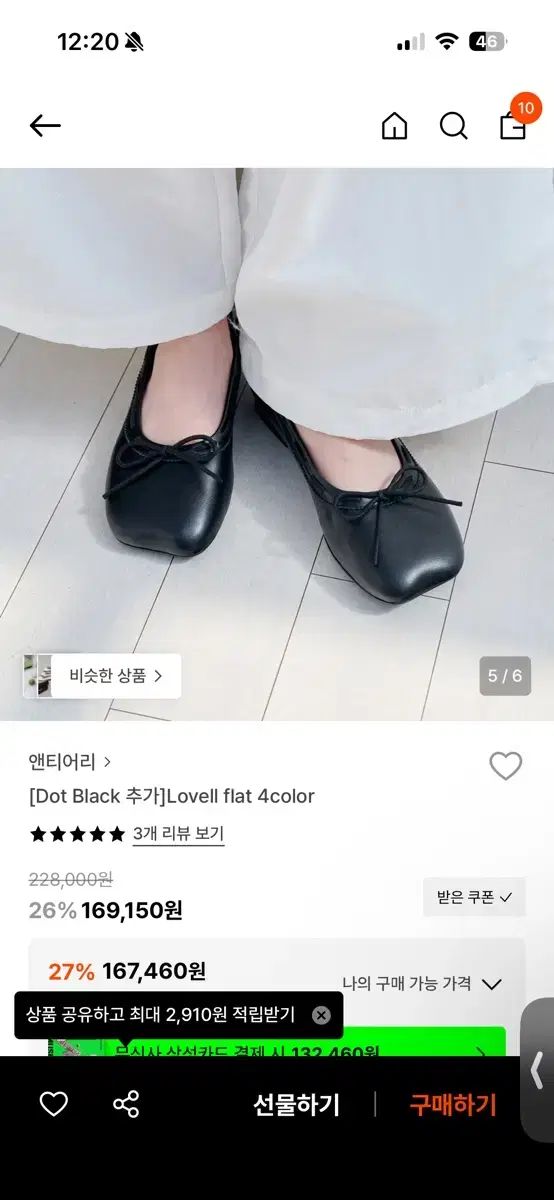Dismiss the 상품 공유하고 적립받기 tooltip
The height and width of the screenshot is (1200, 554).
[x=321, y=1015]
